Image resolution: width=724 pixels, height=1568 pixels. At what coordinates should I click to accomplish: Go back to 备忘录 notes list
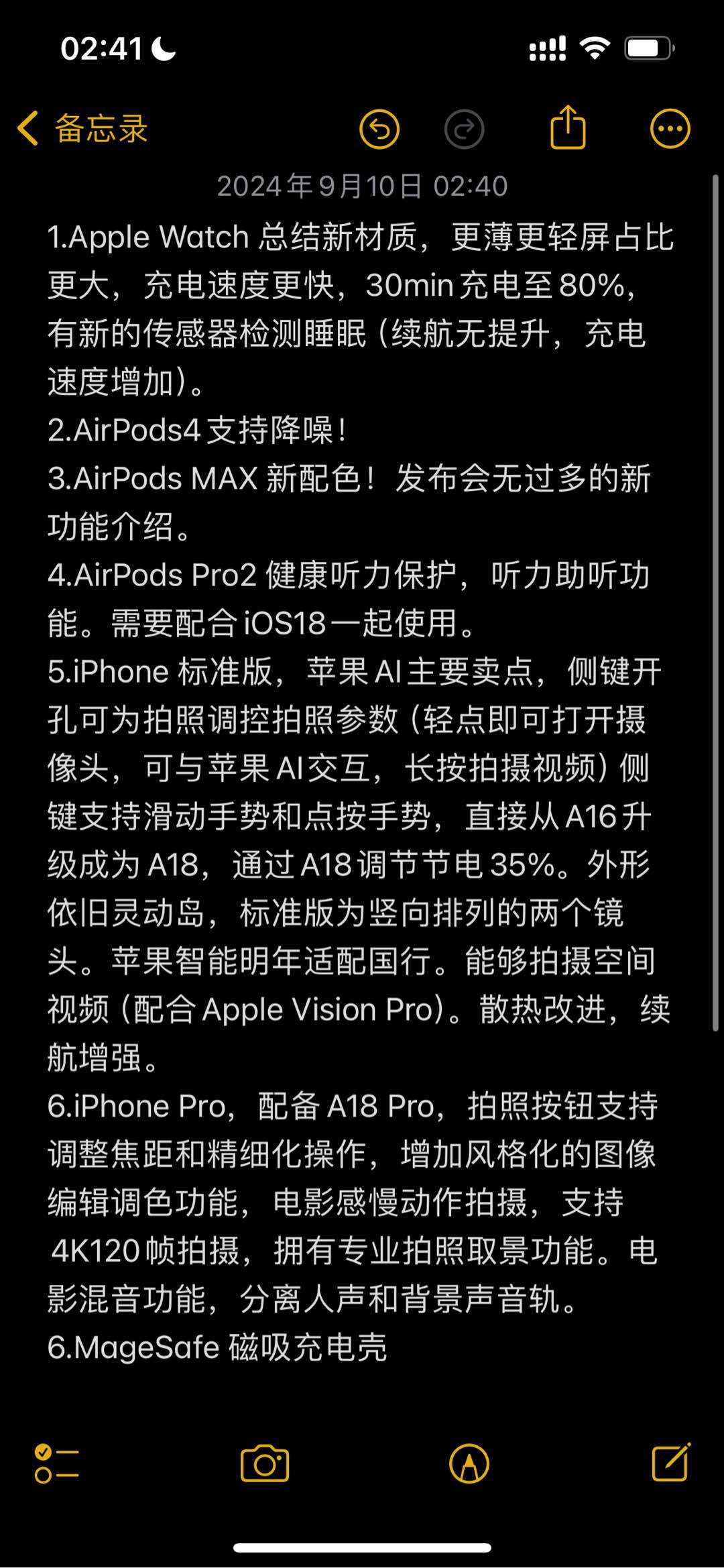(x=82, y=128)
